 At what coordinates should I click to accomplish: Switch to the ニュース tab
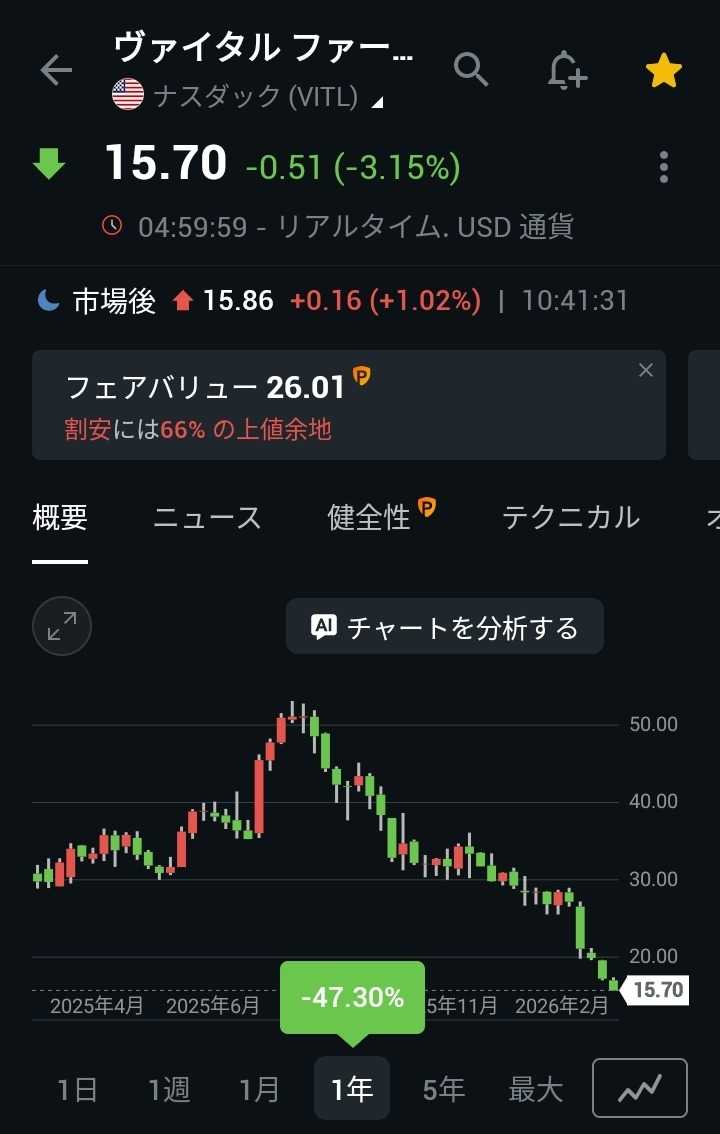(x=207, y=517)
